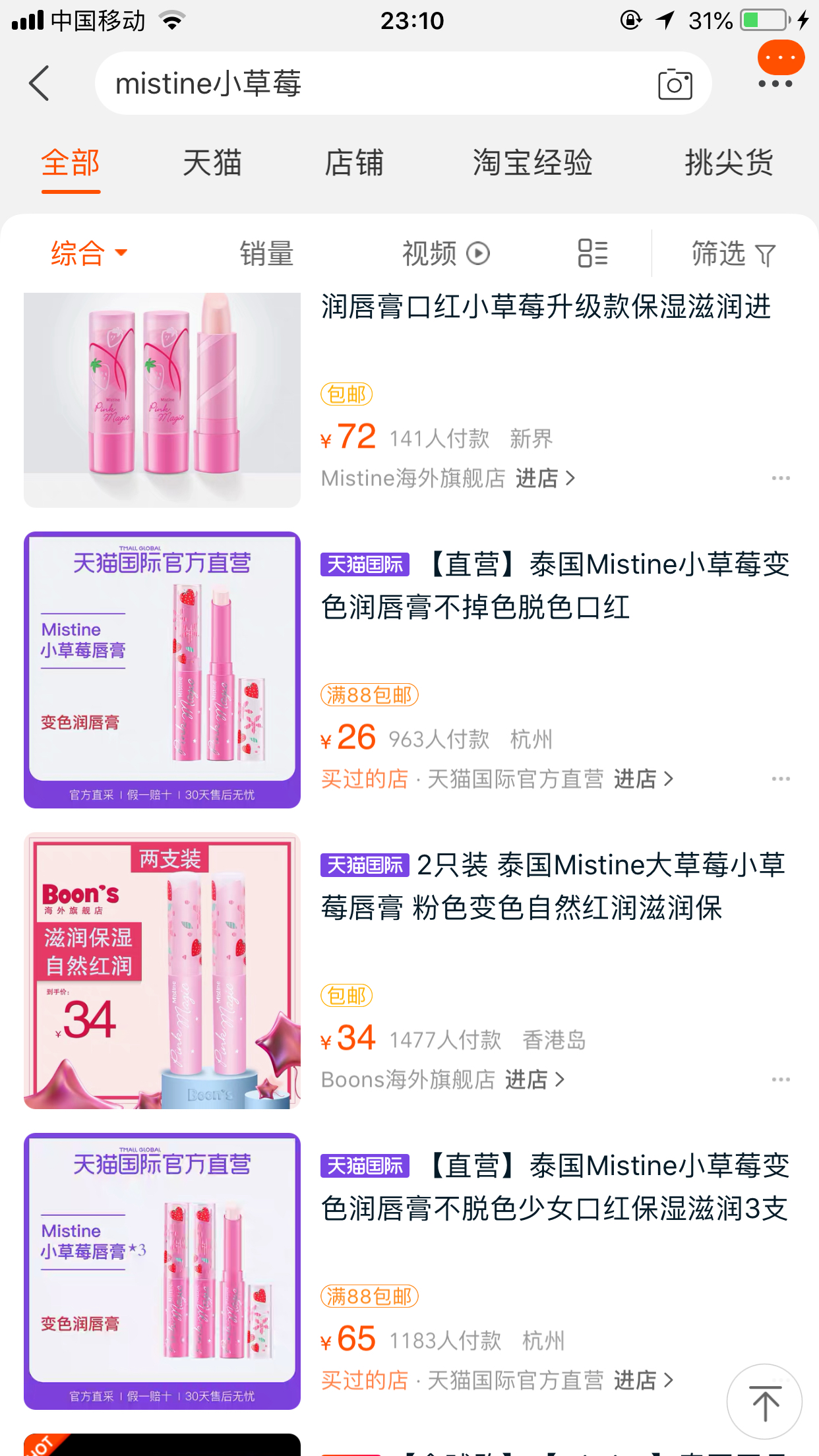Viewport: 819px width, 1456px height.
Task: Tap the back arrow to exit search results
Action: (x=40, y=83)
